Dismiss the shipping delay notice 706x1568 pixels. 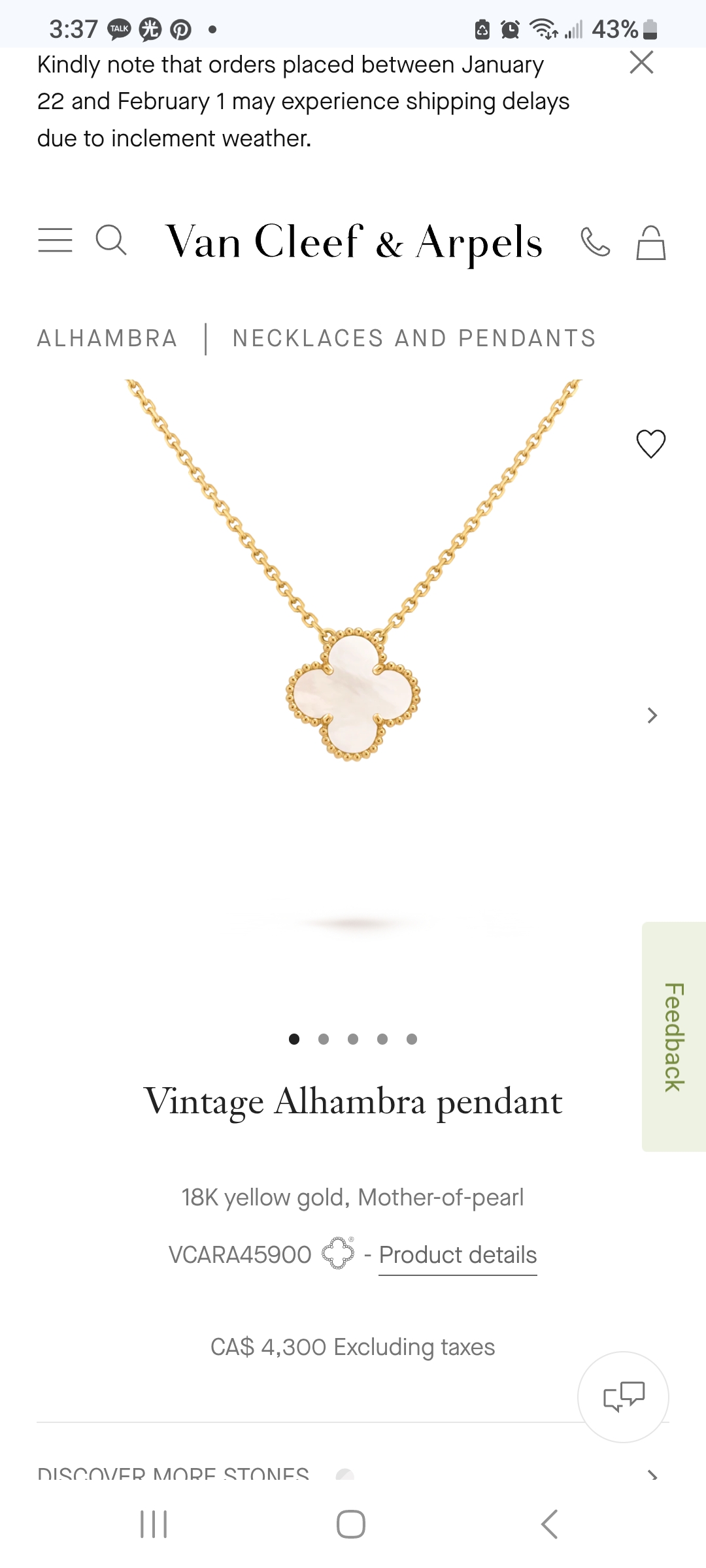tap(641, 63)
